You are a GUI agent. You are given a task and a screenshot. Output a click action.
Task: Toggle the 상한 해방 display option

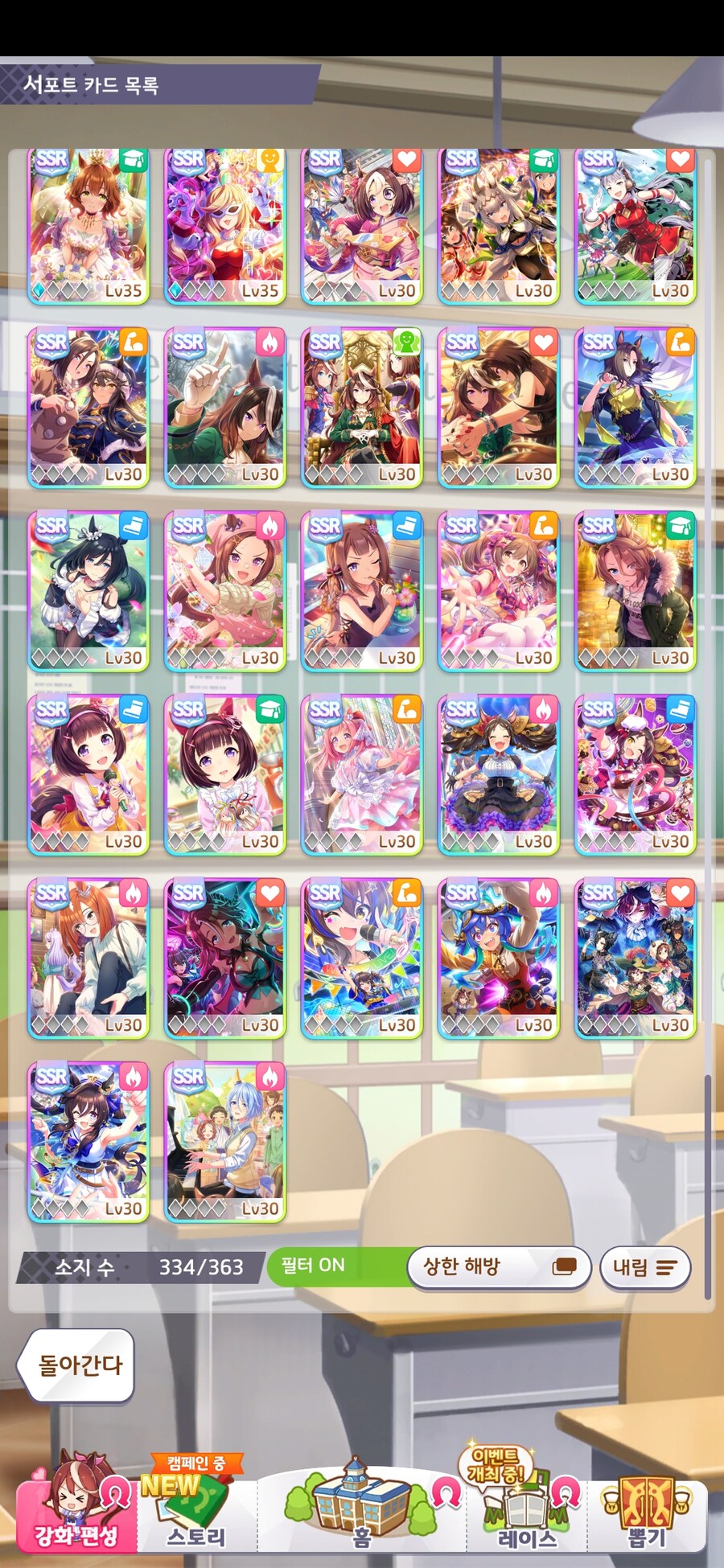tap(499, 1267)
